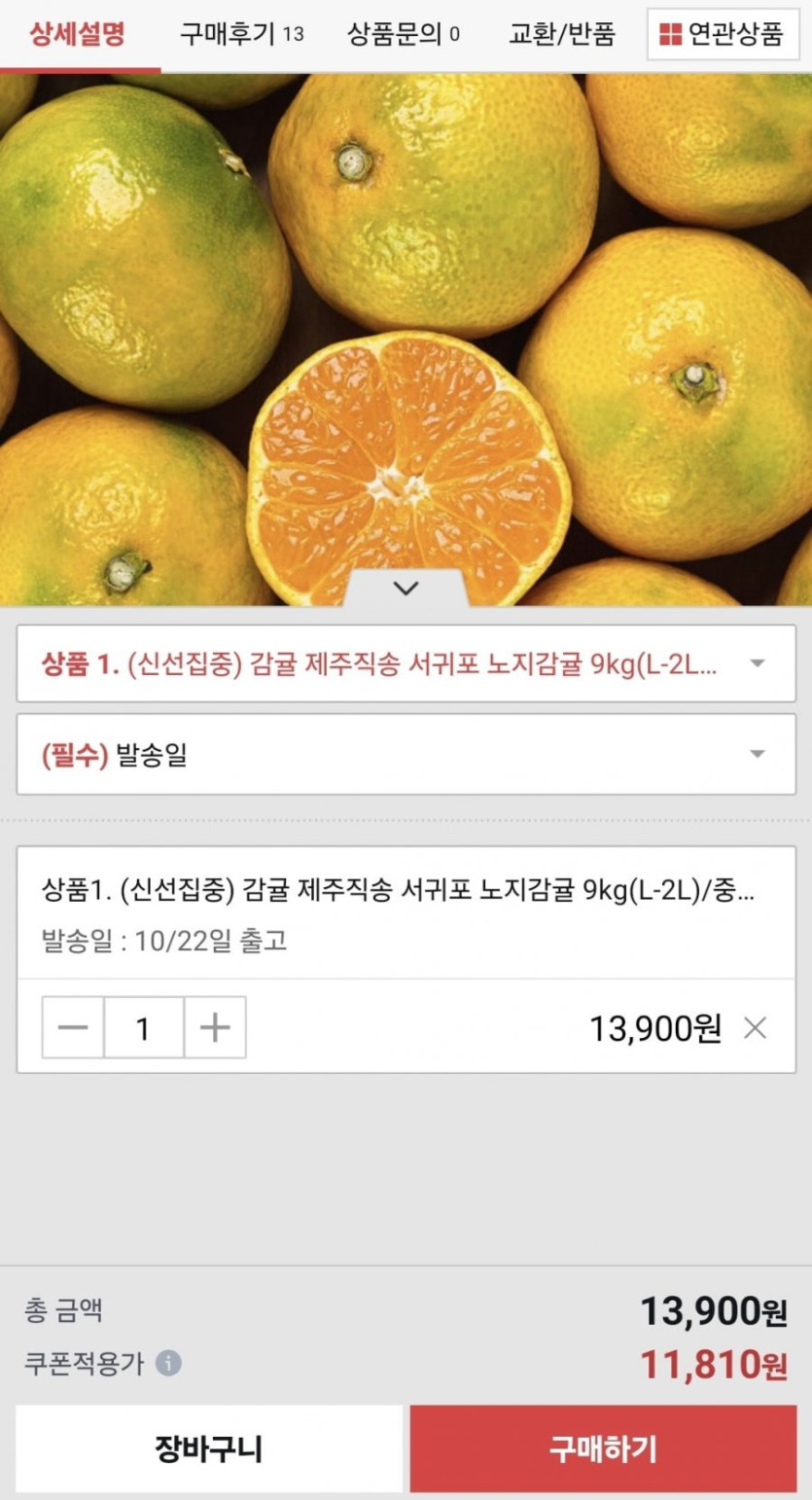
Task: Click the plus icon to increase quantity
Action: click(x=214, y=1027)
